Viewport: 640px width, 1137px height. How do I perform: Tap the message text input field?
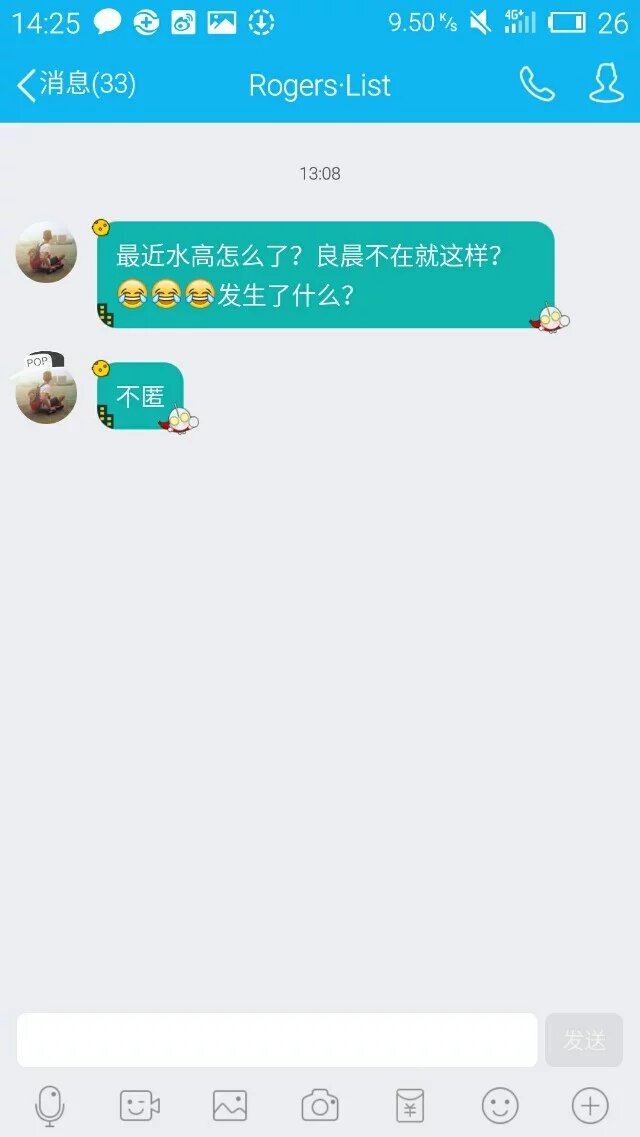277,1040
